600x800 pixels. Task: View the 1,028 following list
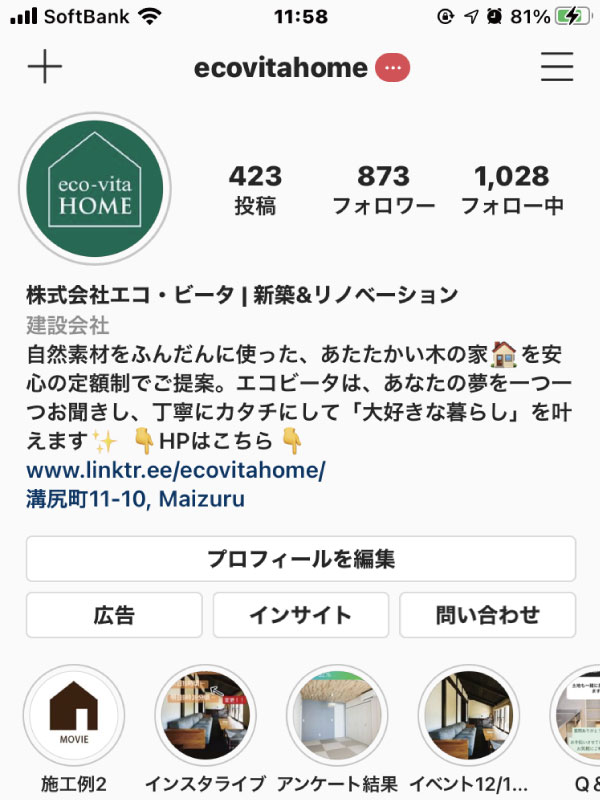tap(511, 191)
